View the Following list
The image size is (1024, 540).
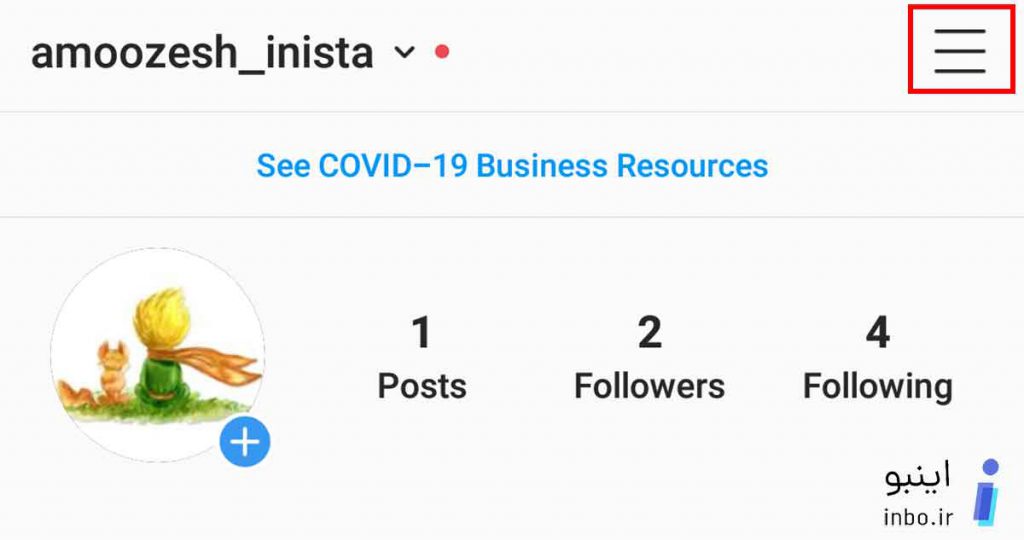click(x=877, y=360)
